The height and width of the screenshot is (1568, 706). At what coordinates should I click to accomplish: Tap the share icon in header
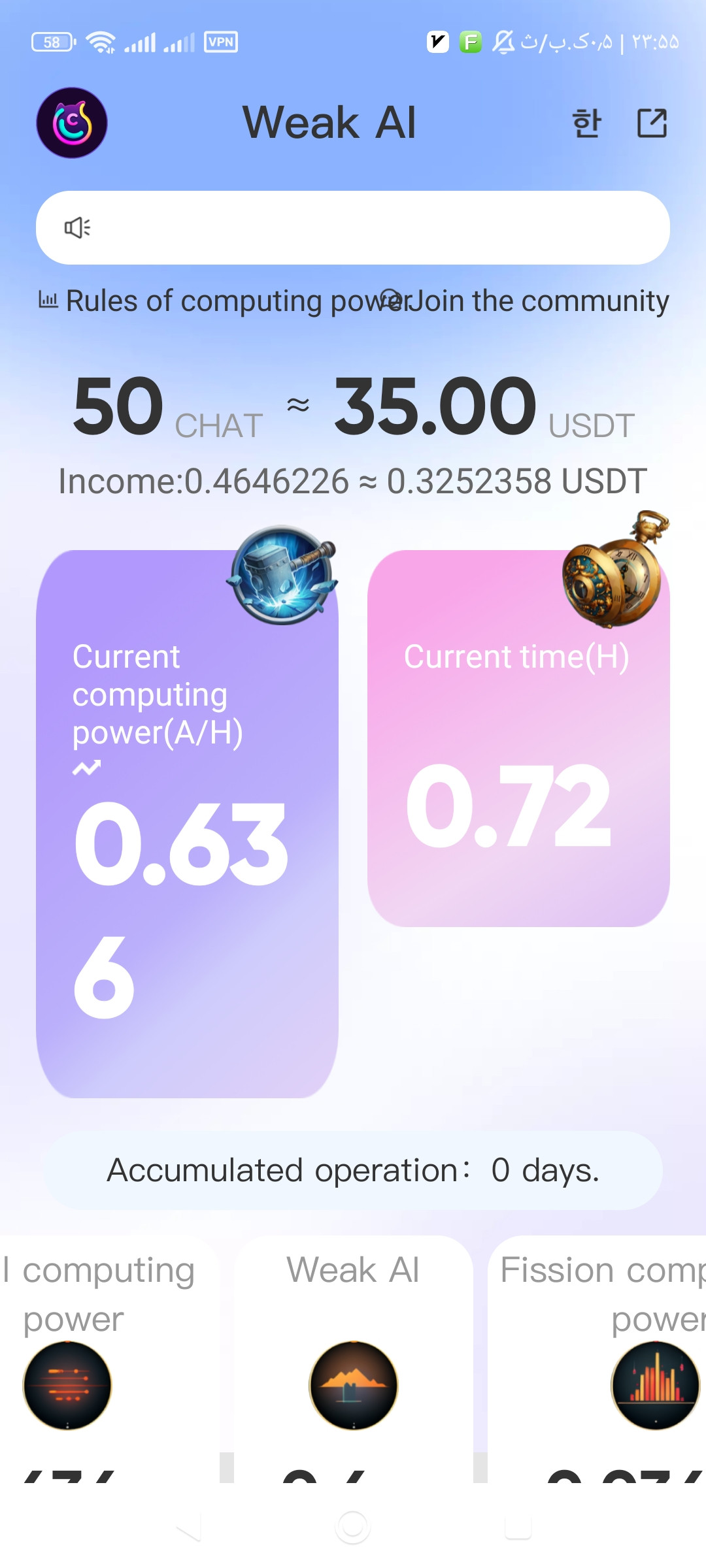652,123
